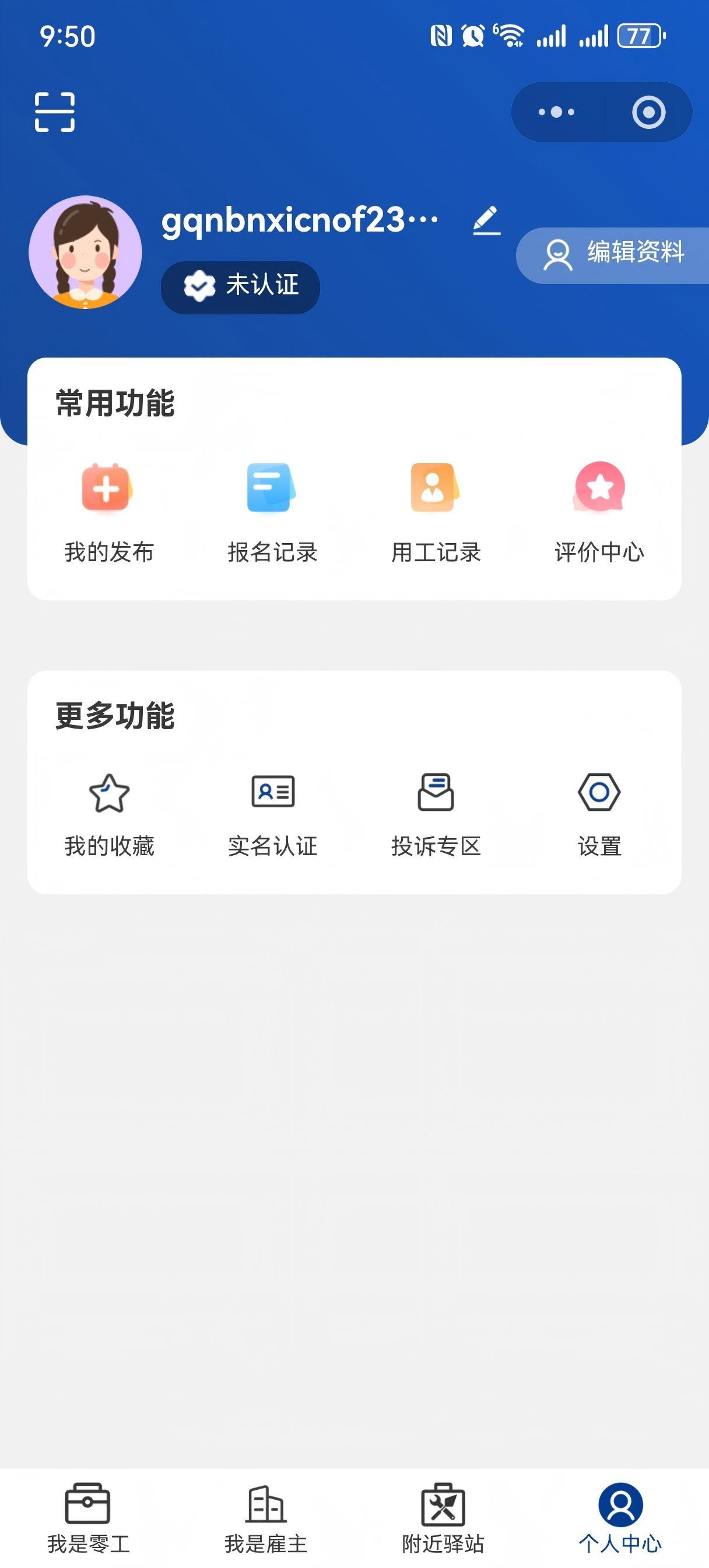Viewport: 709px width, 1568px height.
Task: Switch to the 附近驿站 tab
Action: coord(443,1517)
